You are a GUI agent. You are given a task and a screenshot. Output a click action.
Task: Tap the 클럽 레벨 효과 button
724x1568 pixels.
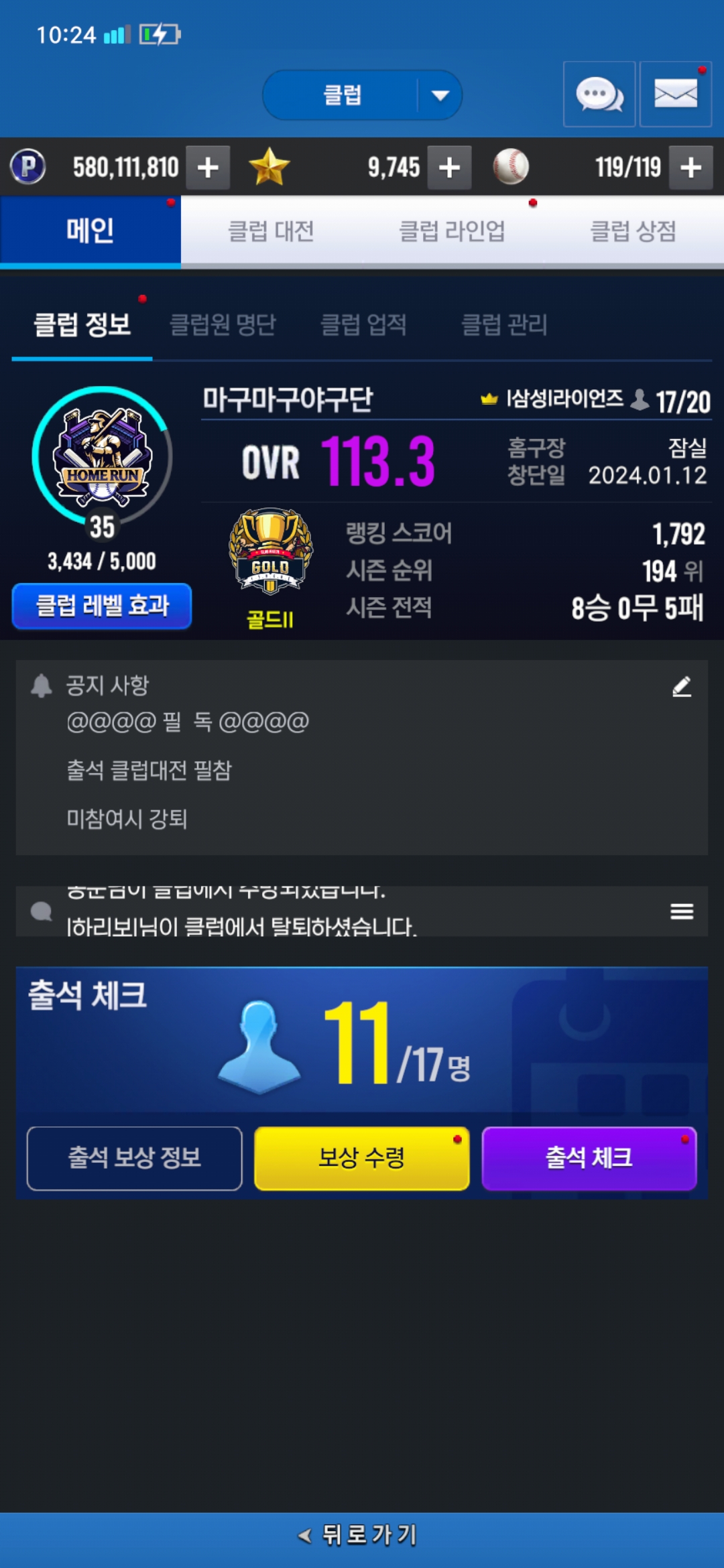102,606
